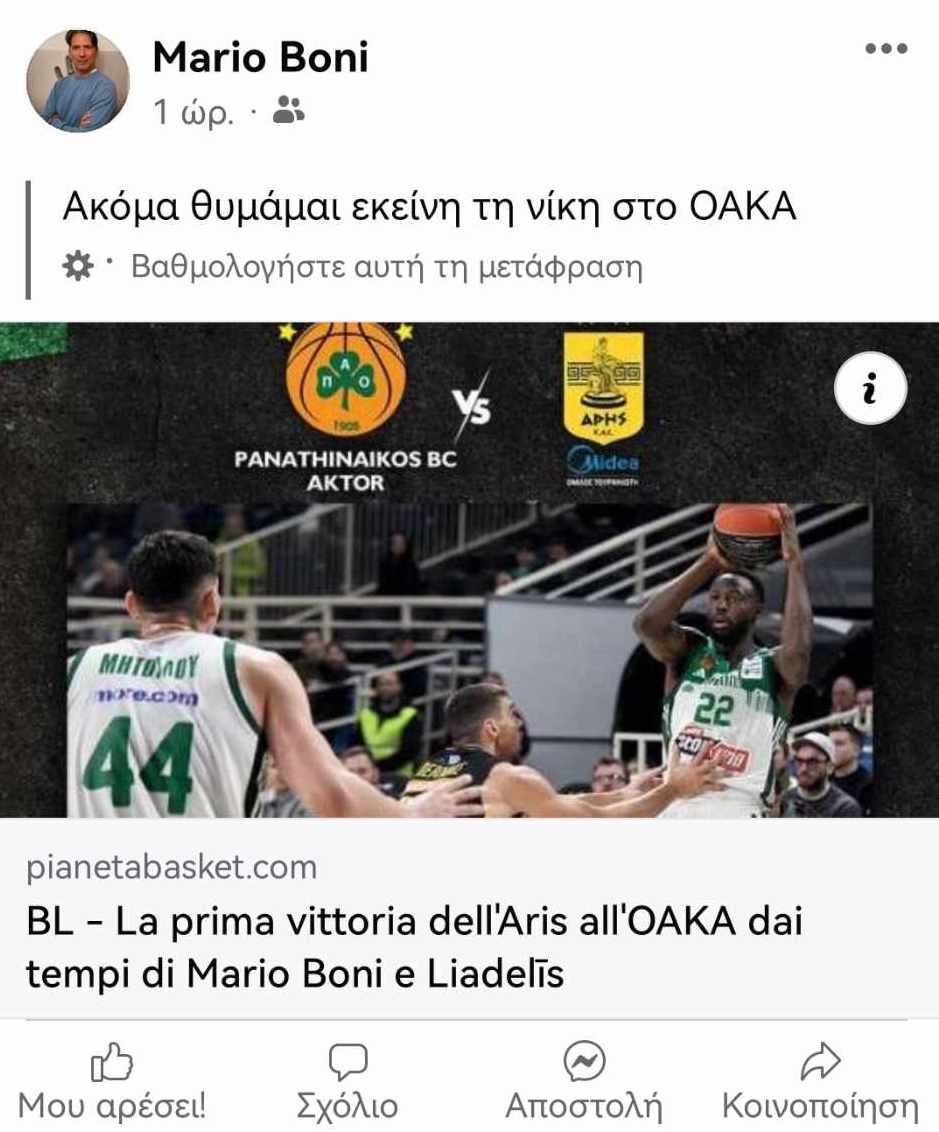The image size is (939, 1132).
Task: Send the post via Αποστολή
Action: [x=583, y=1083]
